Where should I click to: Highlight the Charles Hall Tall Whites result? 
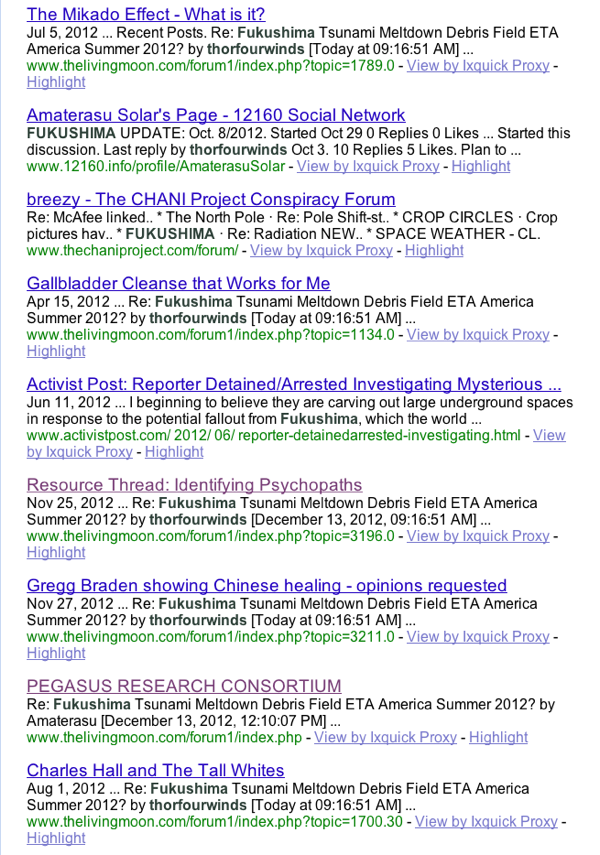56,838
